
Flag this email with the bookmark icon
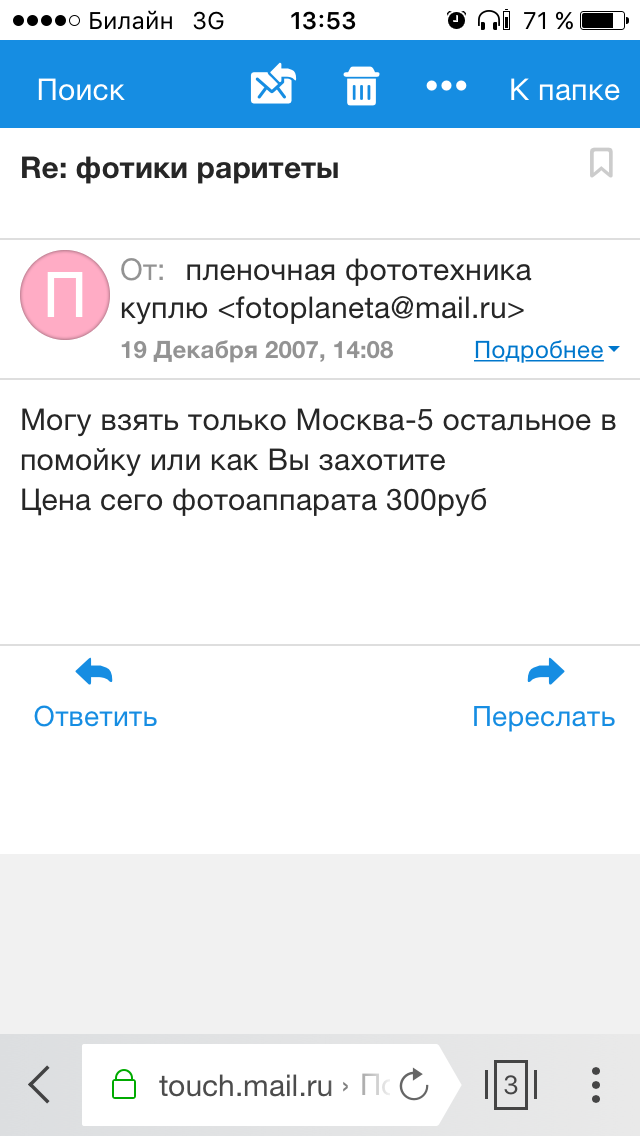point(601,162)
